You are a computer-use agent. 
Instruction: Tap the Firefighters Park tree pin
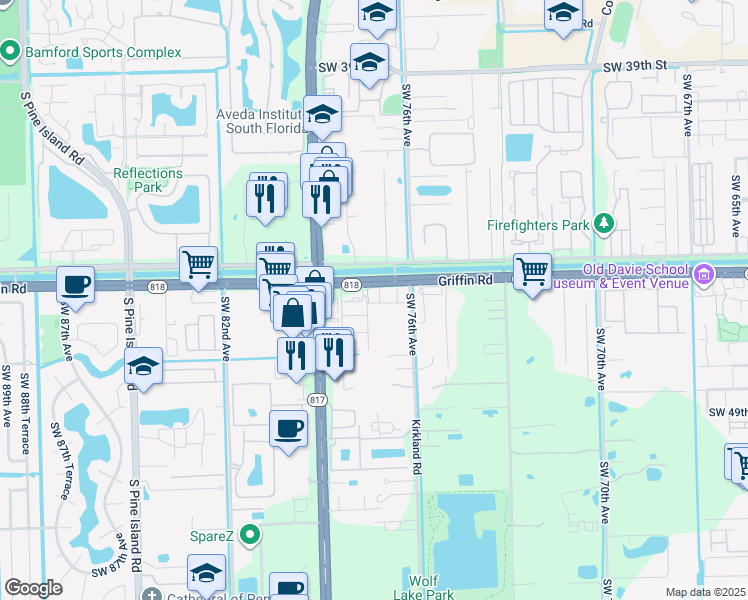[603, 223]
